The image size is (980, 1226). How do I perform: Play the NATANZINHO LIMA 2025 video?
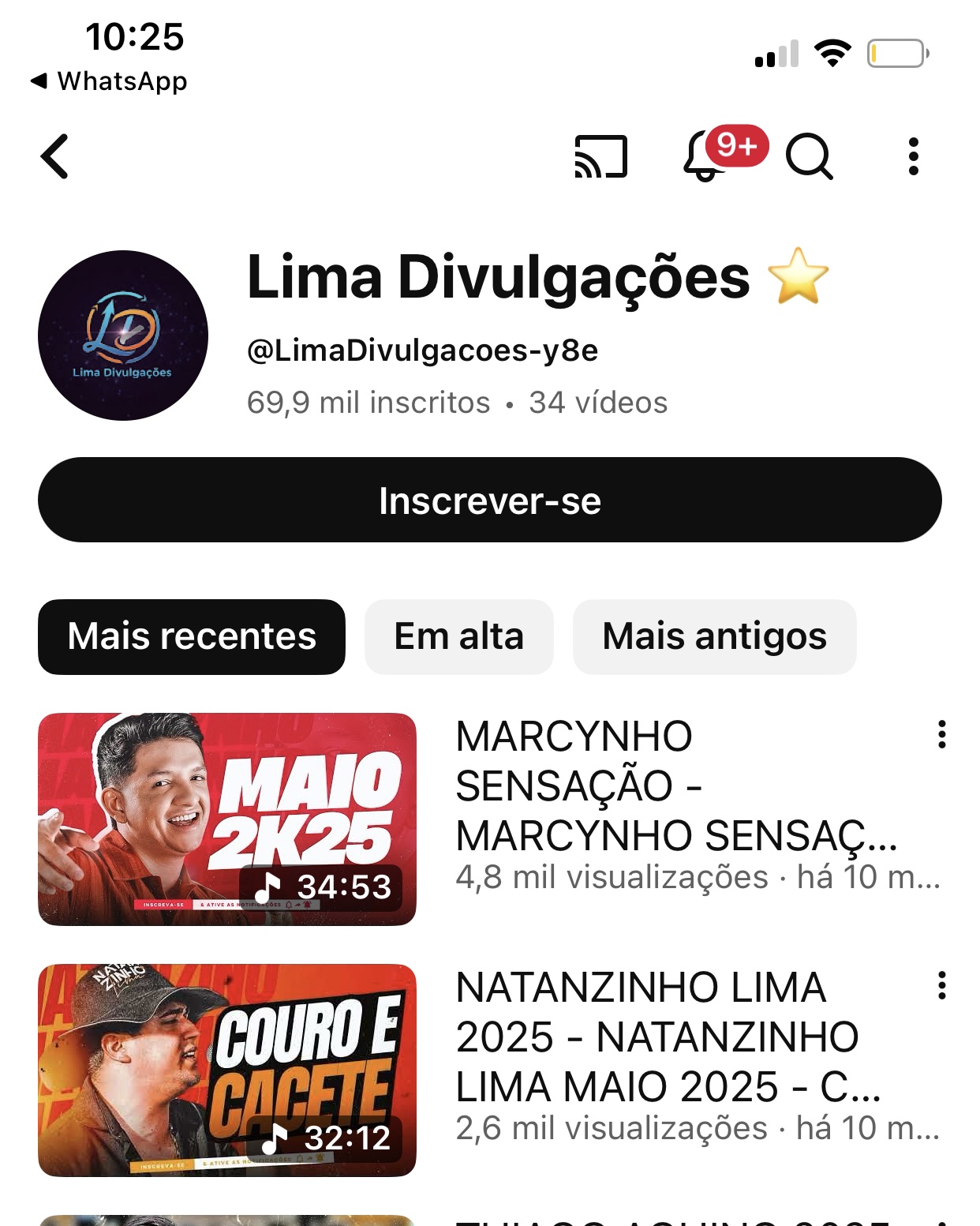227,1070
